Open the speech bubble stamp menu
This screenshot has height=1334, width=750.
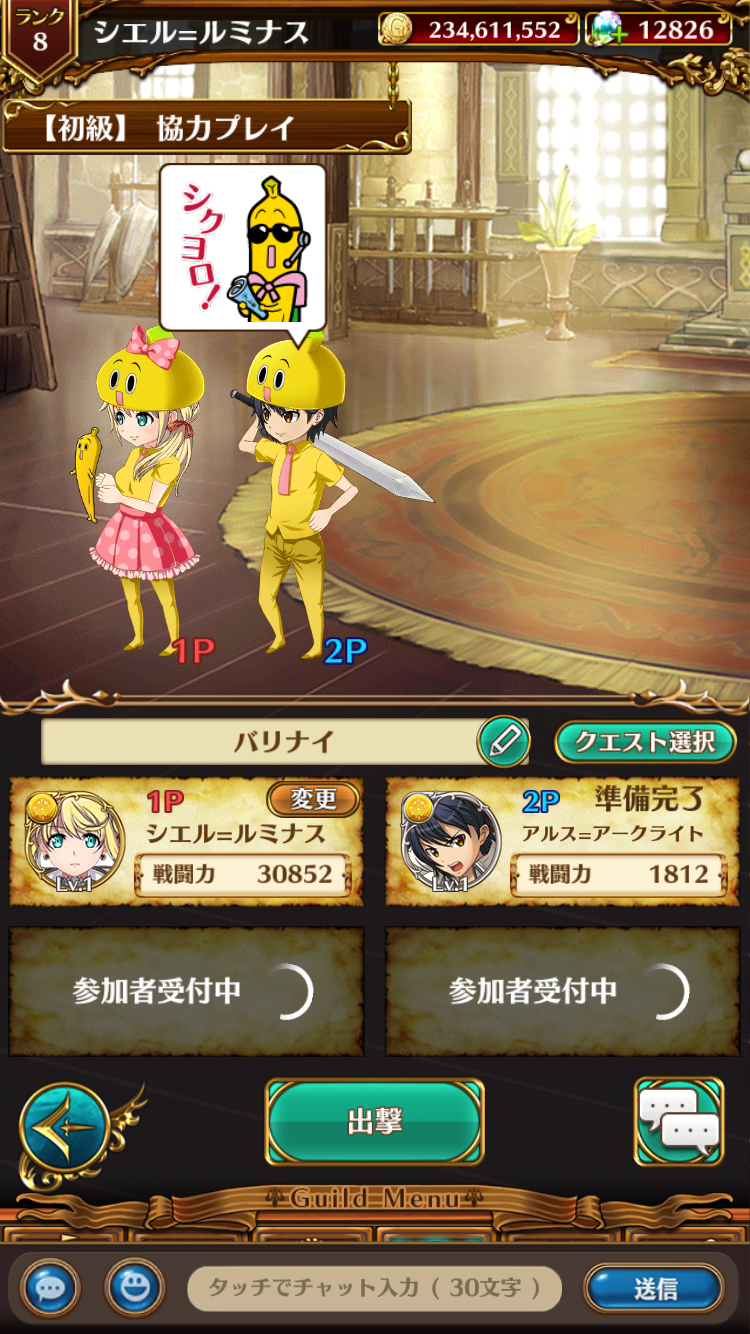(679, 1121)
